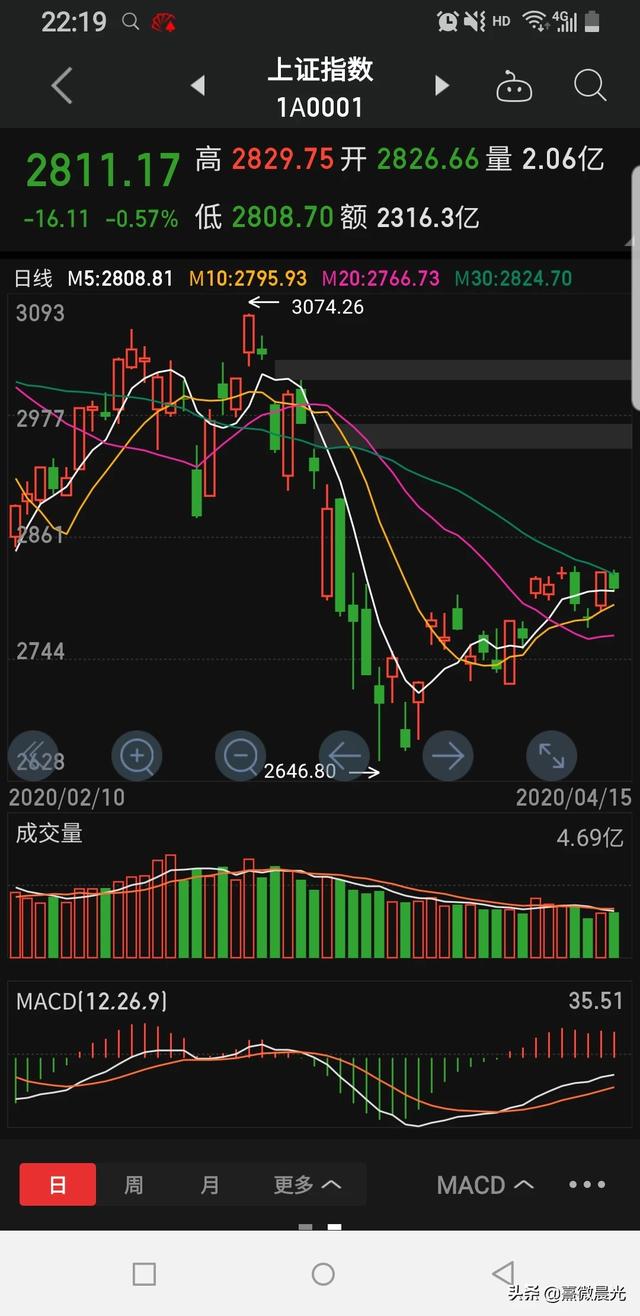Image resolution: width=640 pixels, height=1316 pixels.
Task: Open the three-dot more options menu
Action: click(587, 1185)
